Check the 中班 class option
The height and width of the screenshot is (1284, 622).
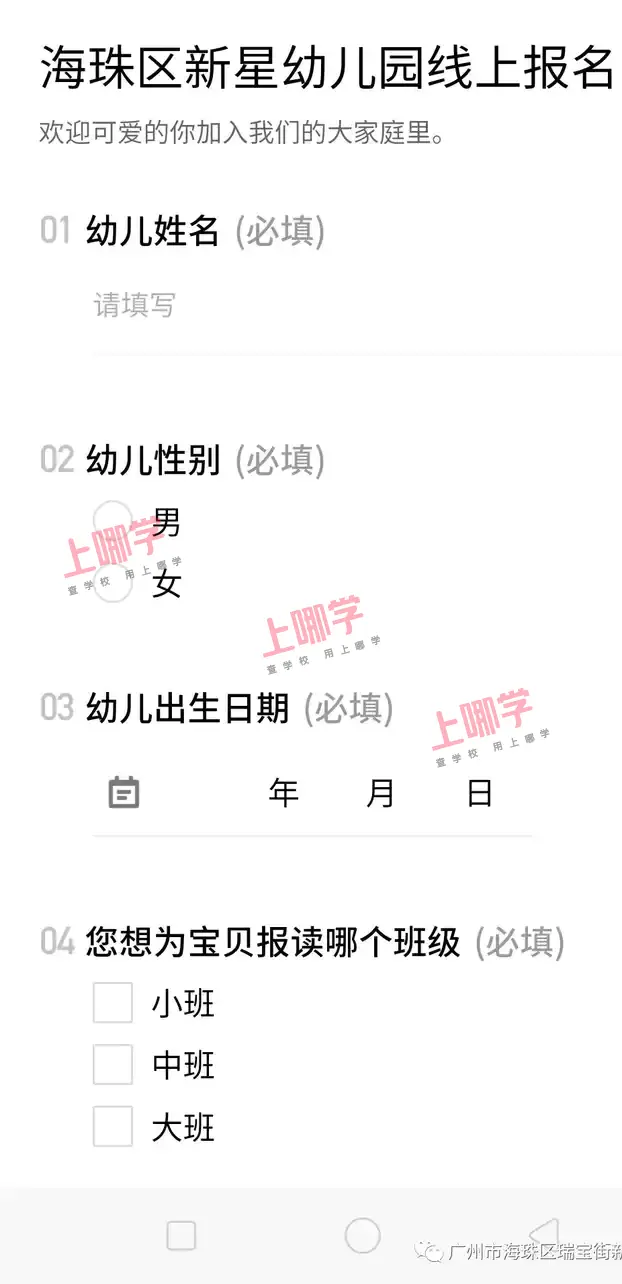click(x=113, y=1065)
